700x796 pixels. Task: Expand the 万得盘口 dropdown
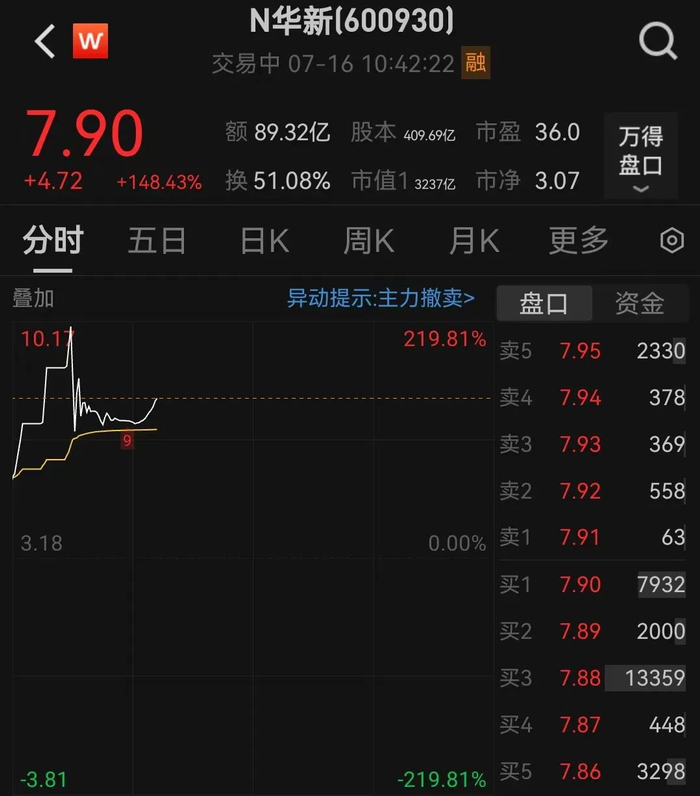pyautogui.click(x=641, y=157)
